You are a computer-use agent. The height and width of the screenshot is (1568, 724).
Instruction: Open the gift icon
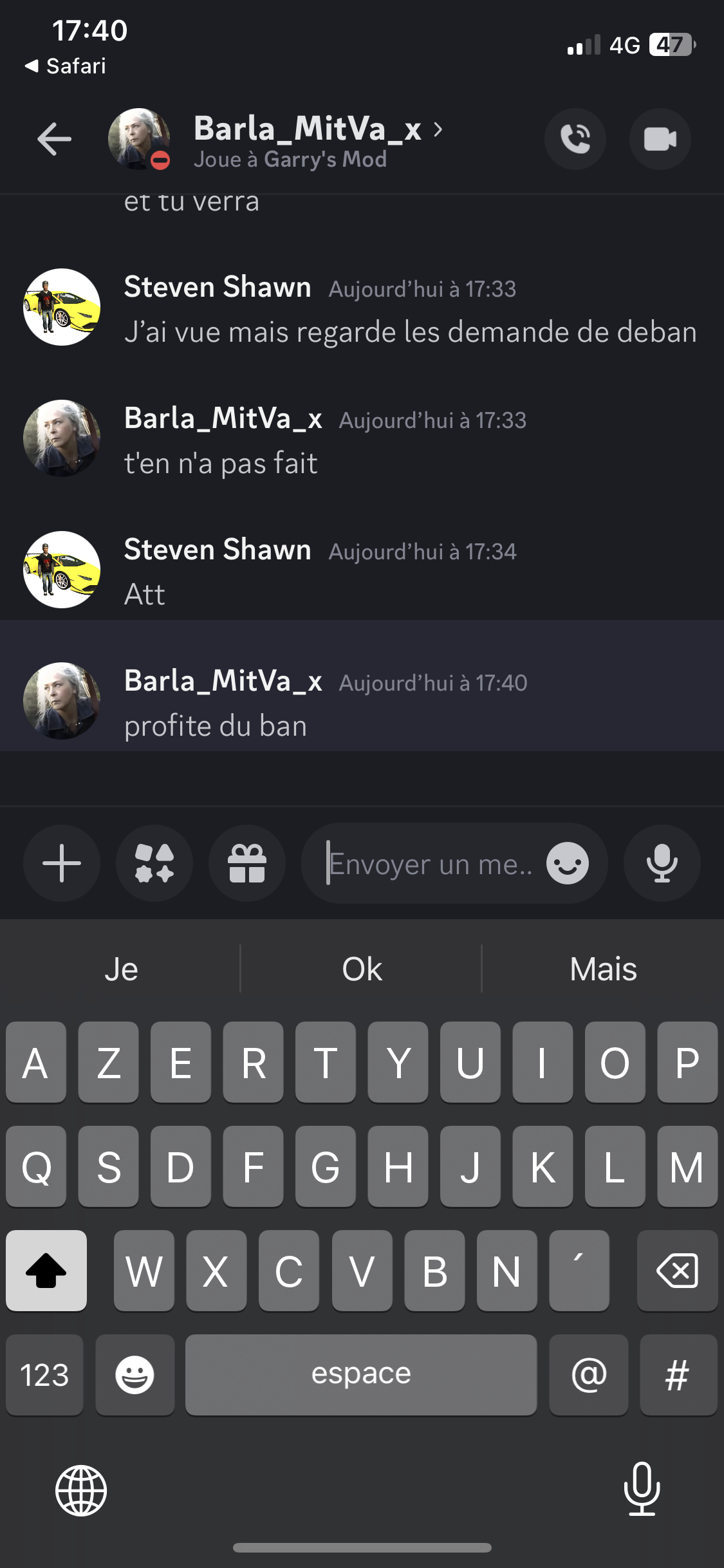[x=247, y=863]
